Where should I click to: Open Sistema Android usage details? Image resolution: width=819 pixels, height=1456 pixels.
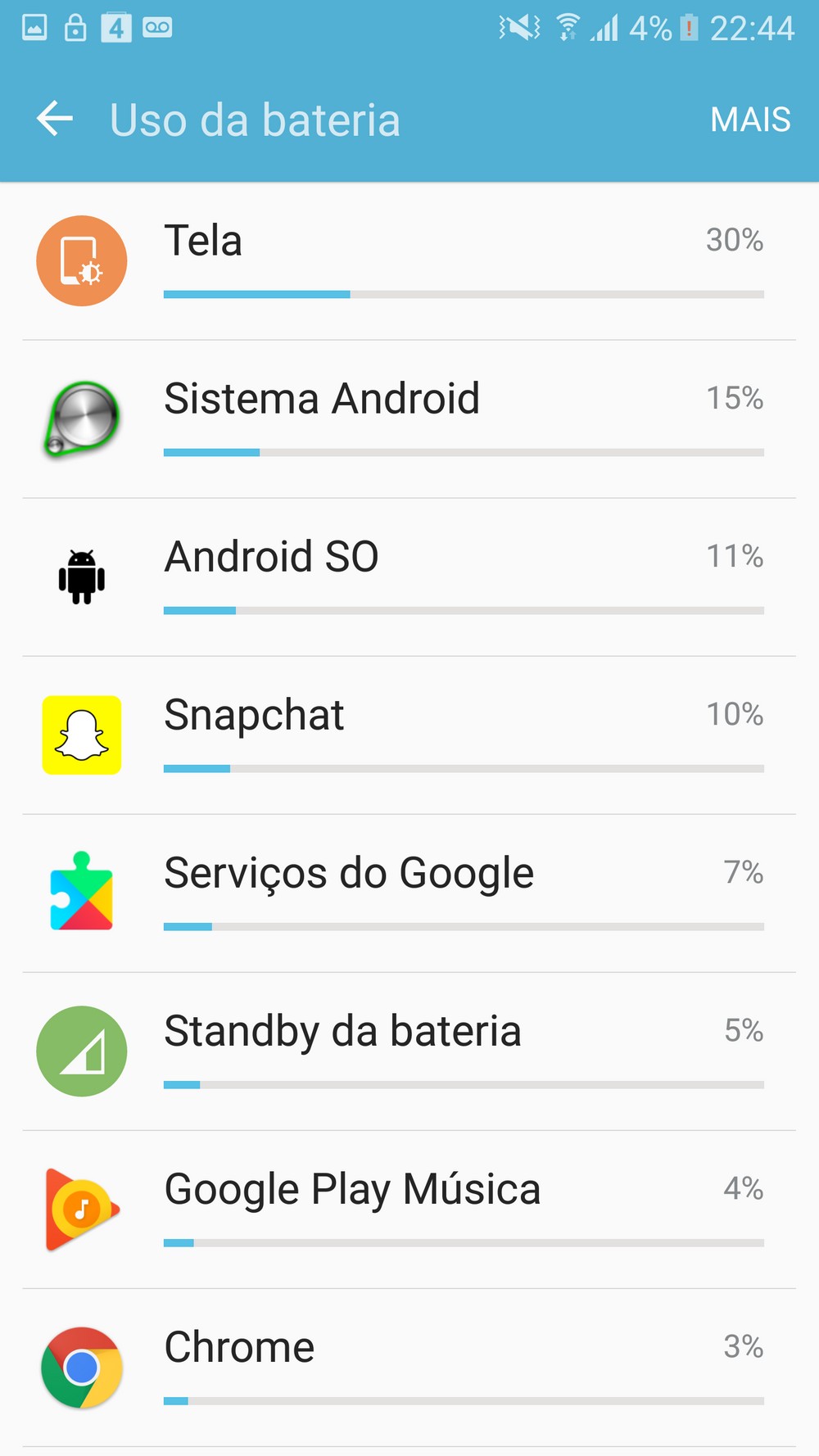[x=409, y=419]
